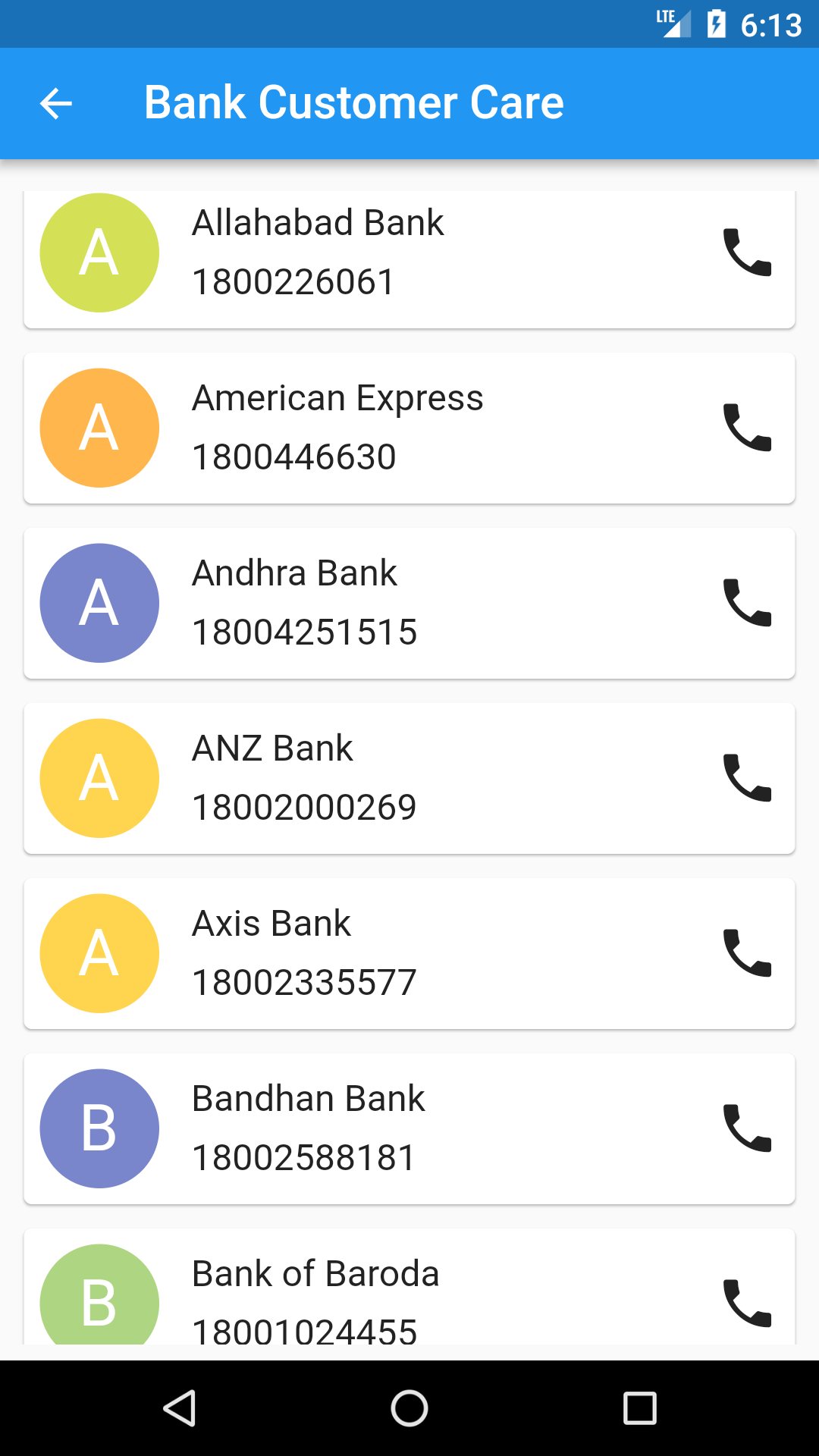Open the Bank of Baroda card
Image resolution: width=819 pixels, height=1456 pixels.
409,1287
